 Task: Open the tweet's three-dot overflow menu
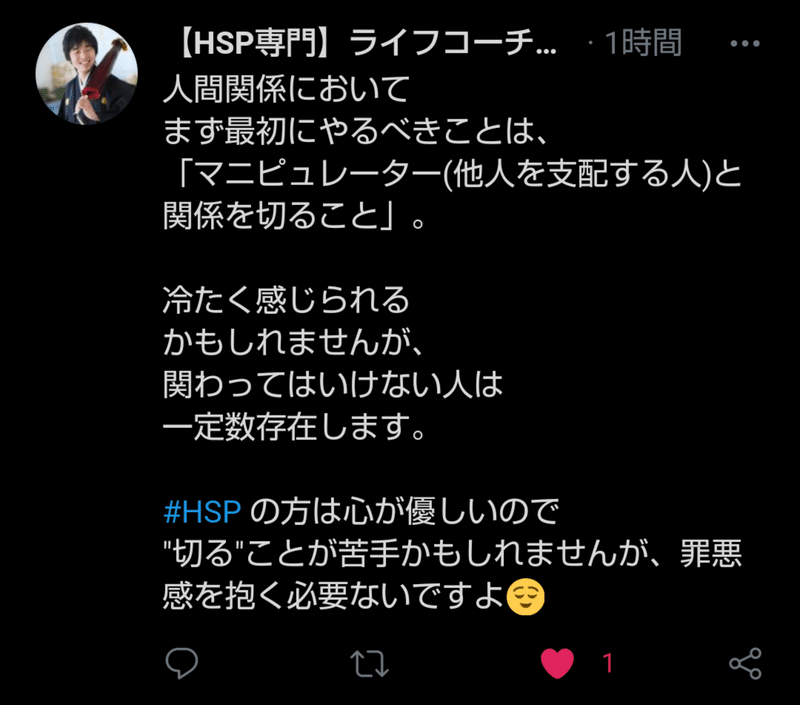pos(745,44)
